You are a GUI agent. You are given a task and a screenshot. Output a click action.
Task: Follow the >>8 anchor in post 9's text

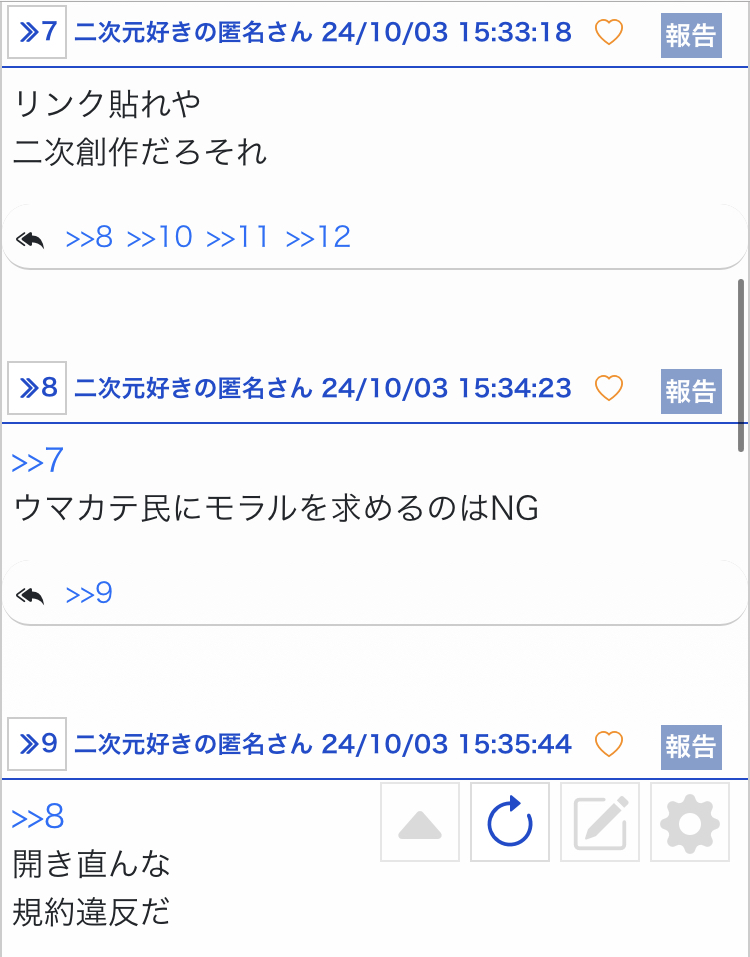coord(37,817)
